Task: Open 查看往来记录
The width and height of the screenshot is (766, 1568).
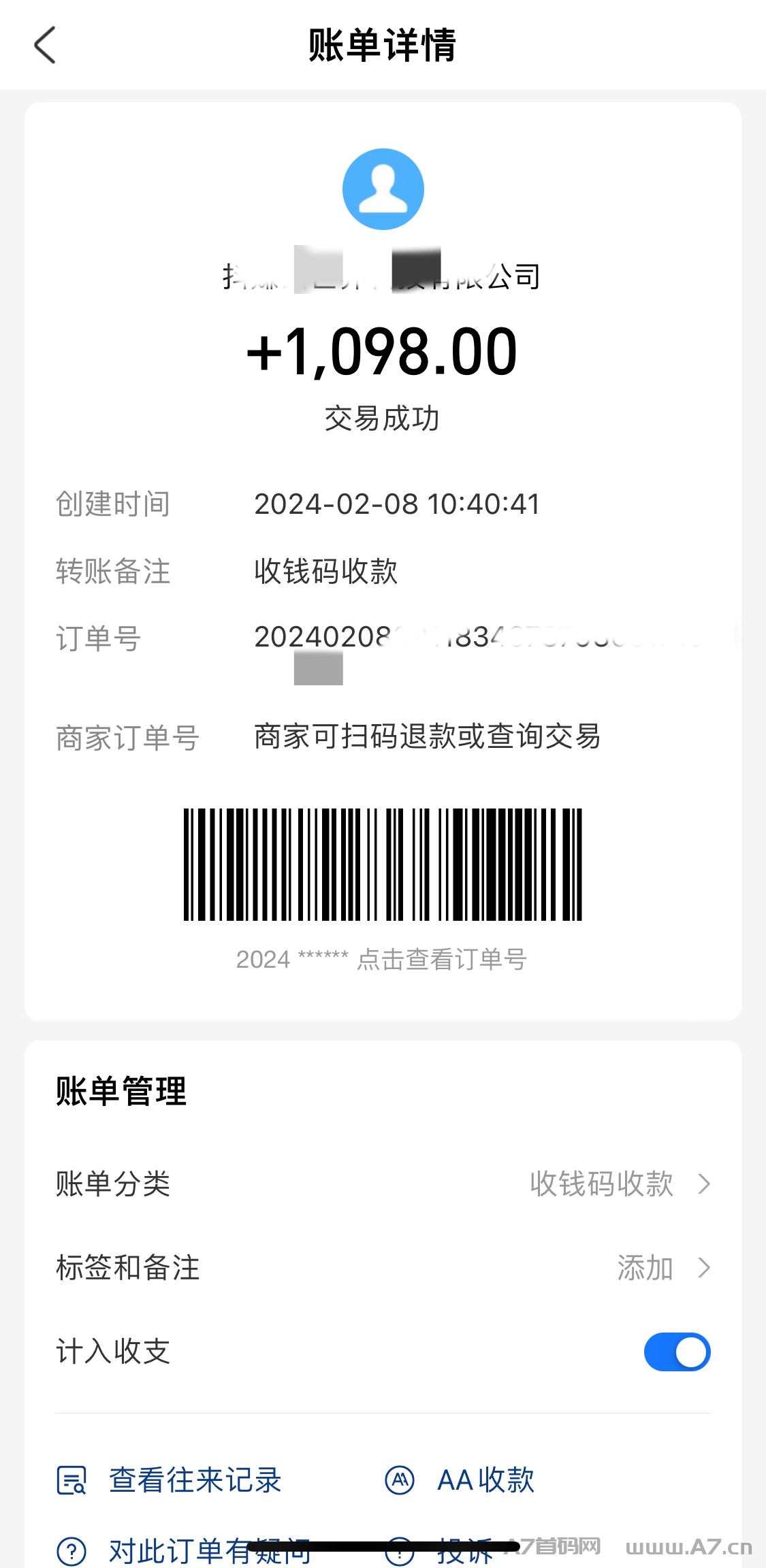Action: click(x=169, y=1480)
